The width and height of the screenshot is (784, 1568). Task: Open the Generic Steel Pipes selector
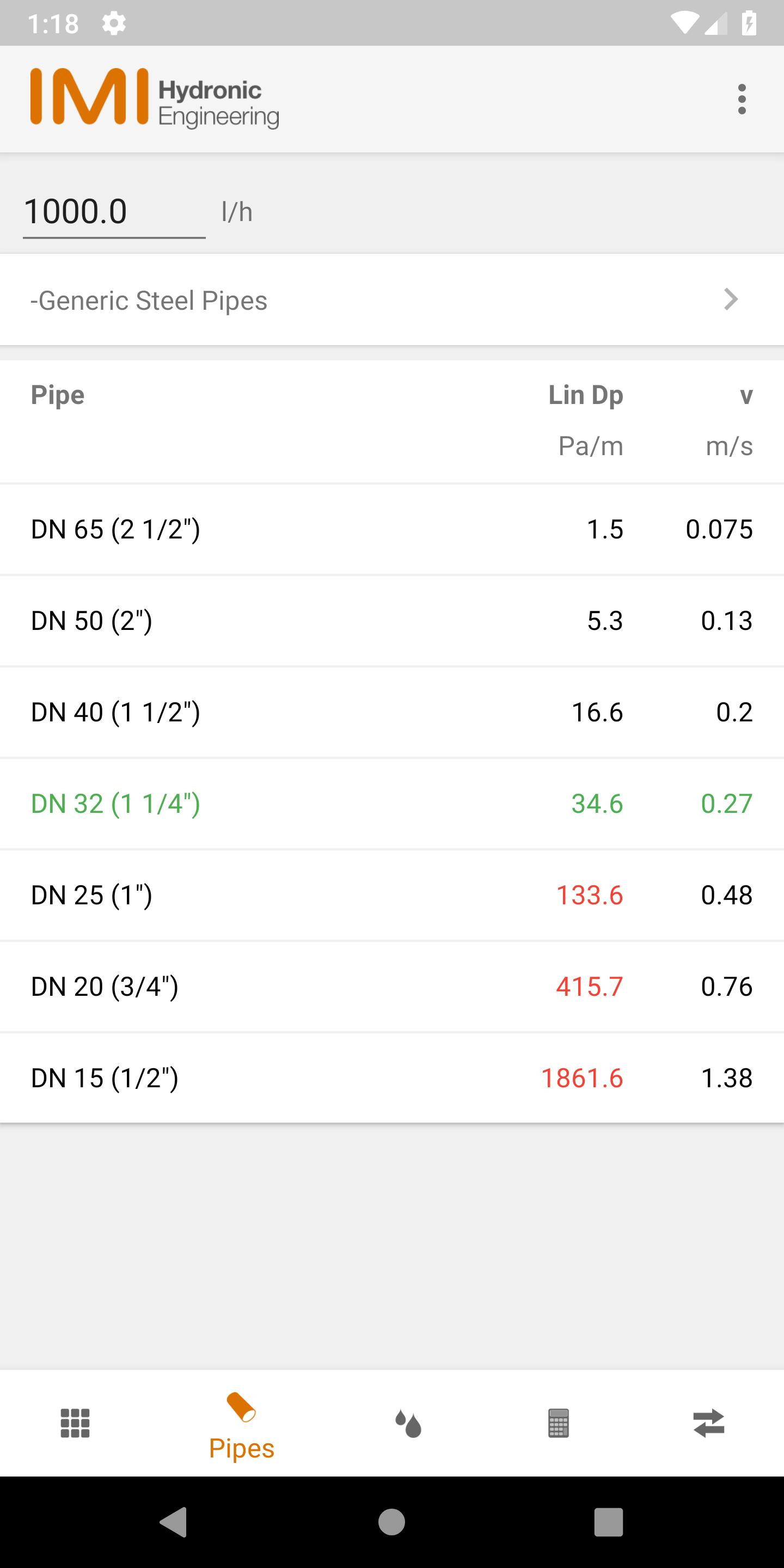pyautogui.click(x=392, y=300)
